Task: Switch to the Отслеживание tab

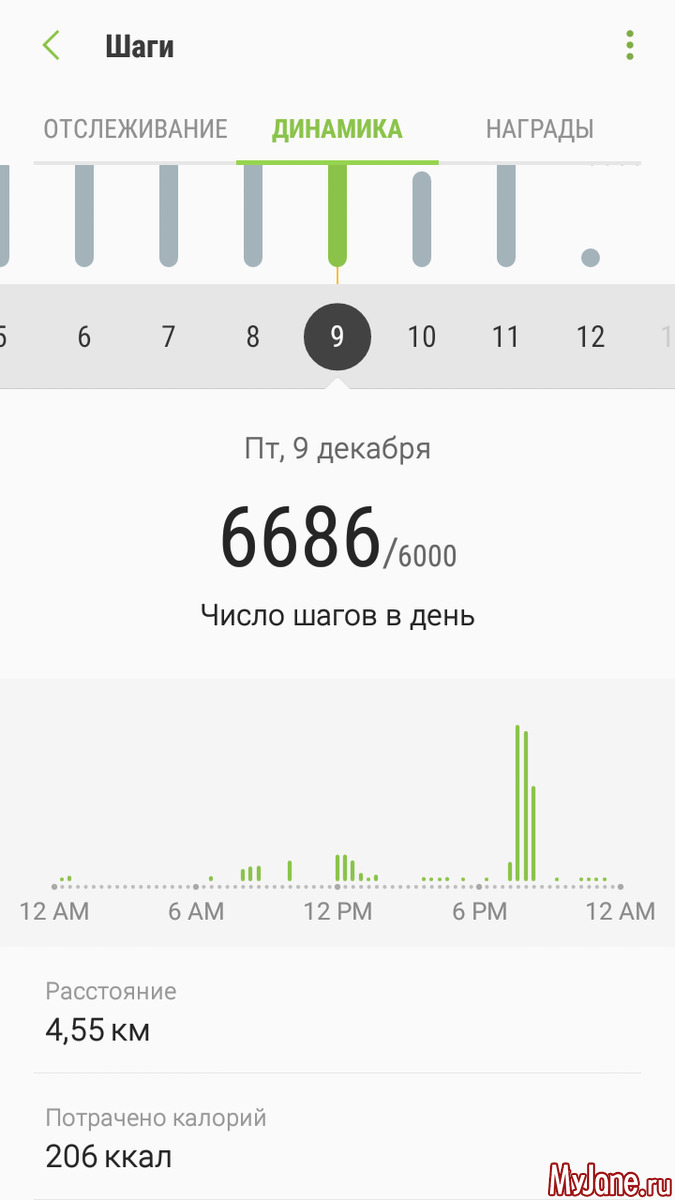Action: 135,129
